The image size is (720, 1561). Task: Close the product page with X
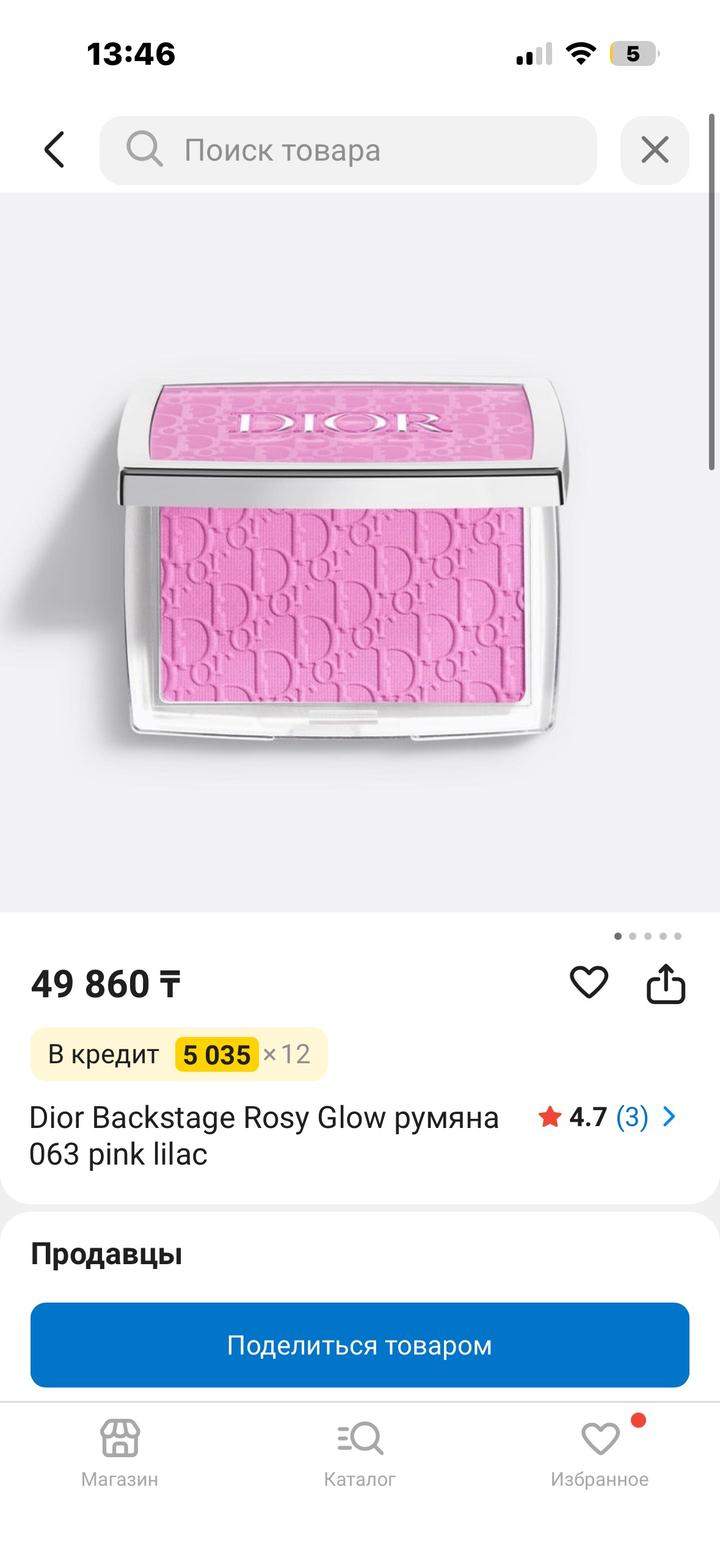pos(654,150)
